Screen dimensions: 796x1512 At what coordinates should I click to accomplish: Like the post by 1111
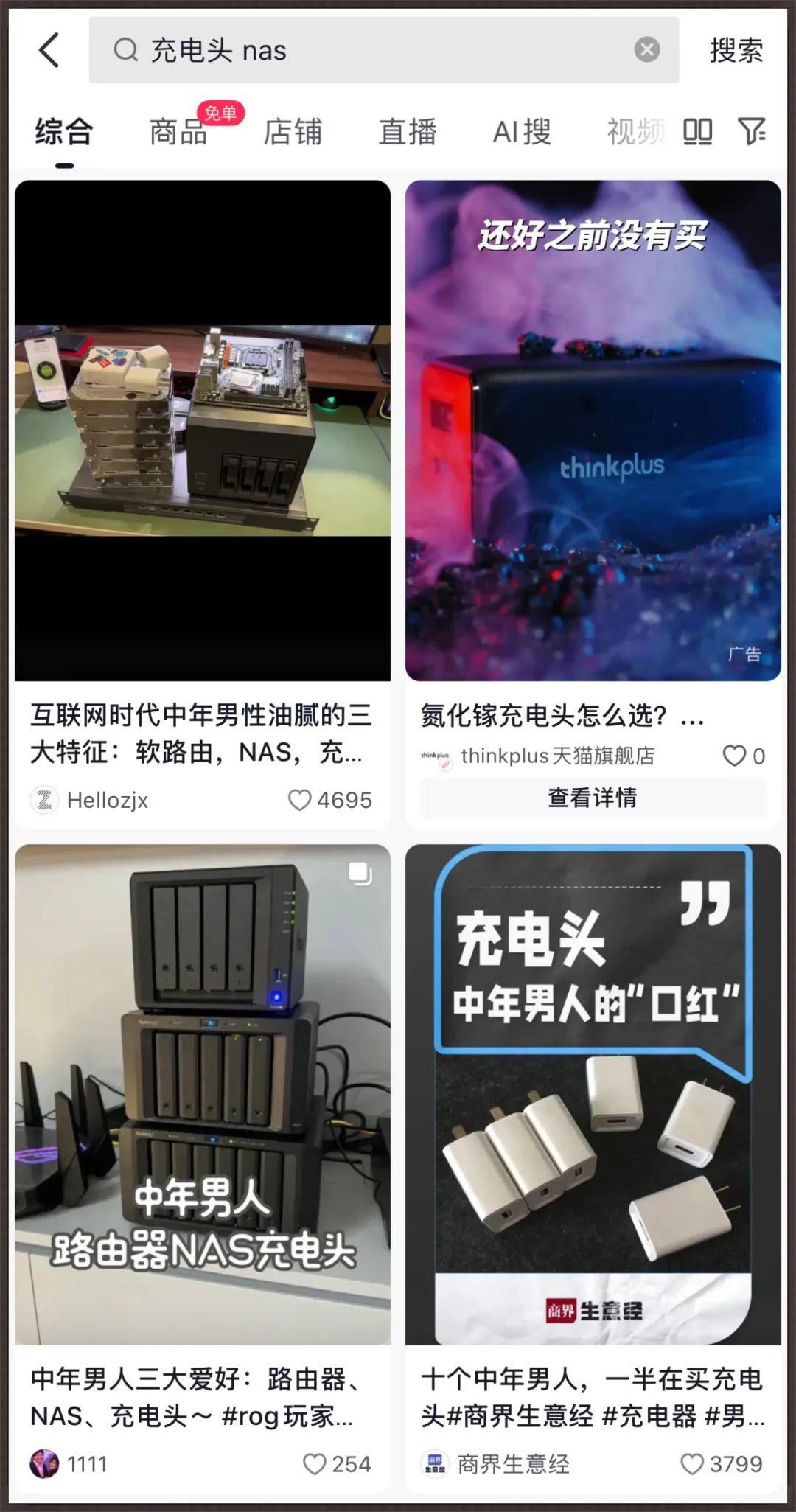[x=315, y=1463]
